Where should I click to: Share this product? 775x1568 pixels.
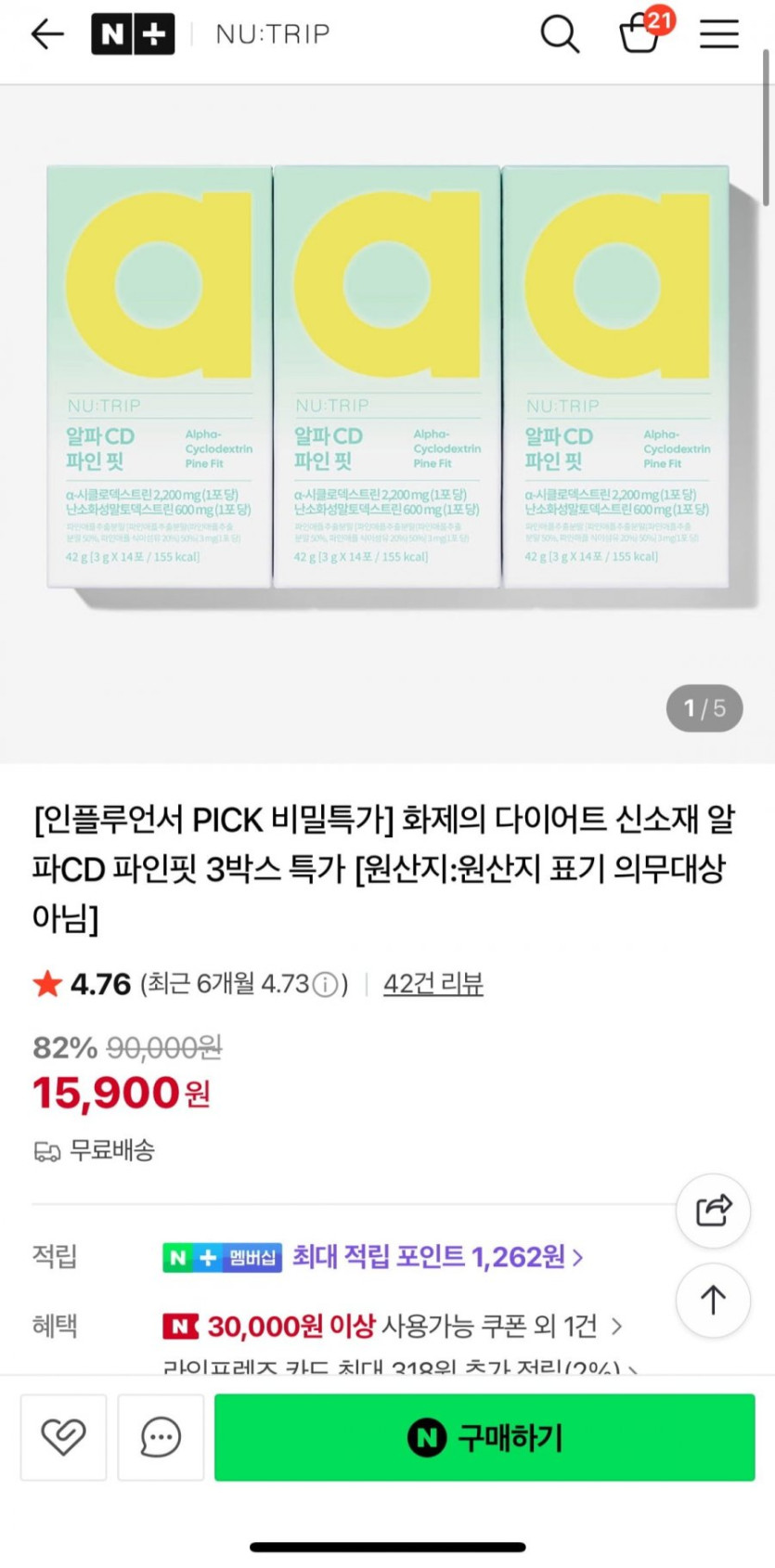[x=713, y=1211]
